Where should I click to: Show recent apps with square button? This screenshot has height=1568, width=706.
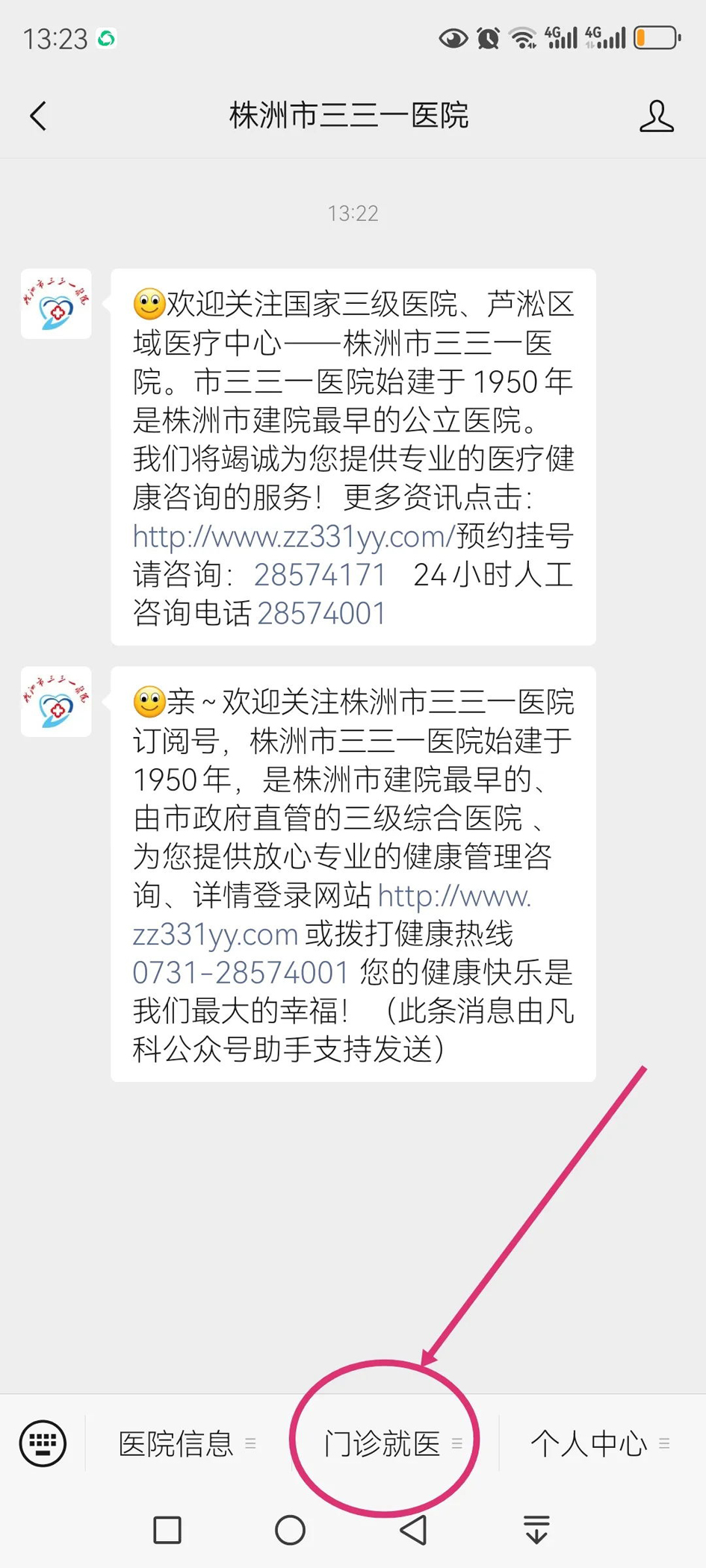167,1530
